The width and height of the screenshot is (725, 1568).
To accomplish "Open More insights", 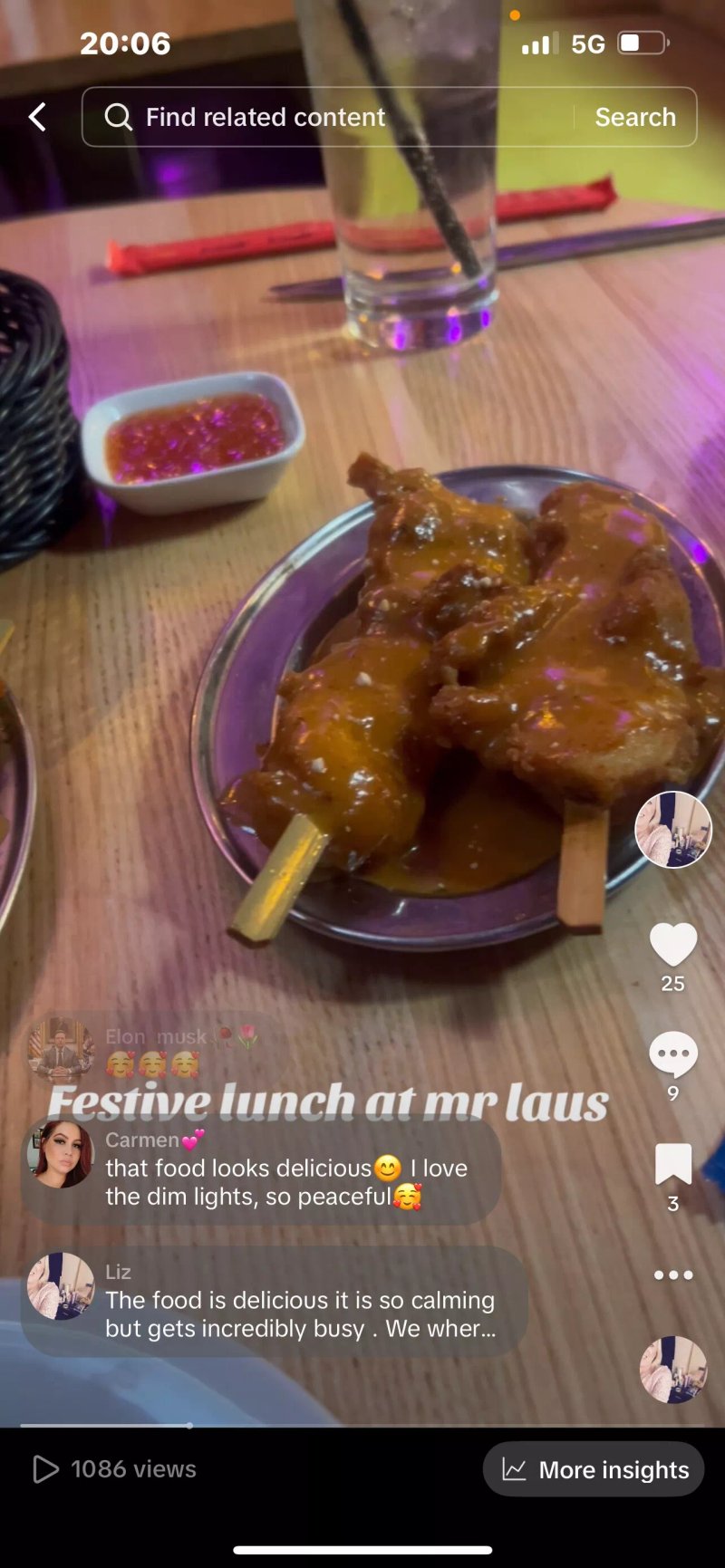I will click(594, 1469).
